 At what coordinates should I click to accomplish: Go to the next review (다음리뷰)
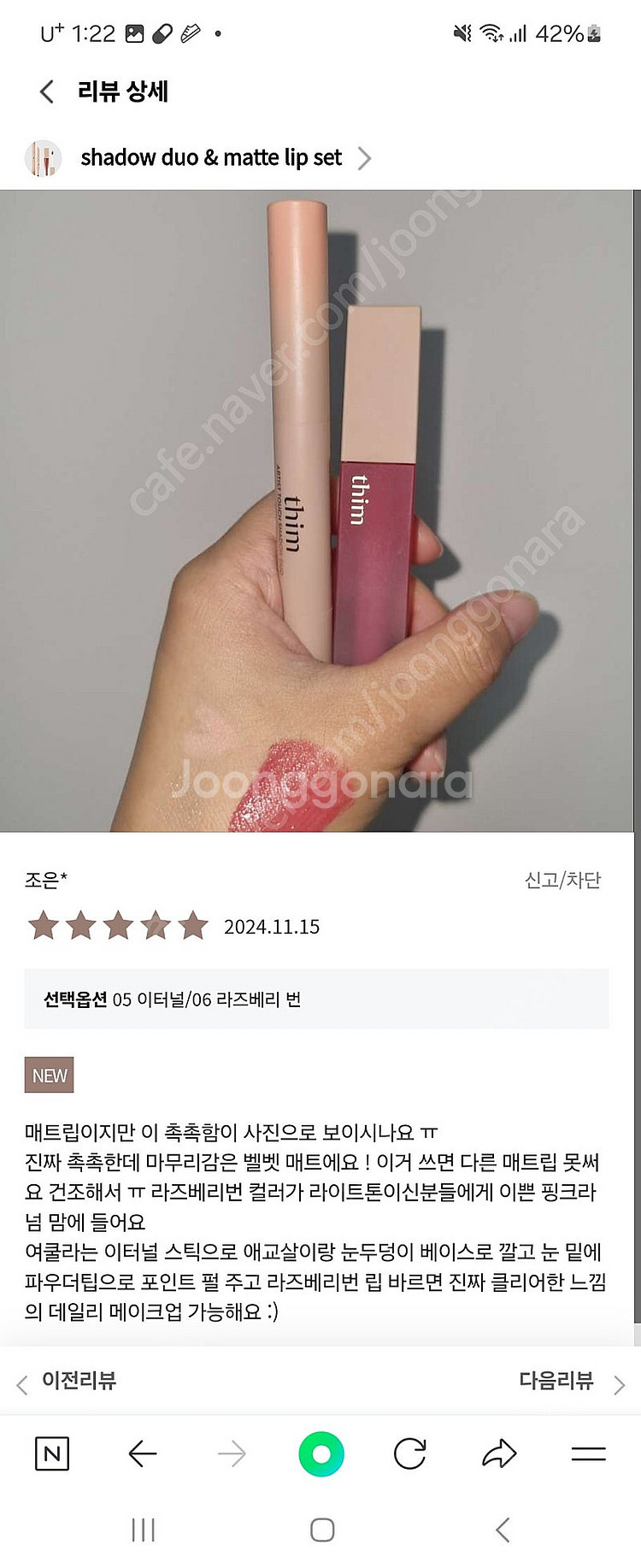click(x=571, y=1380)
